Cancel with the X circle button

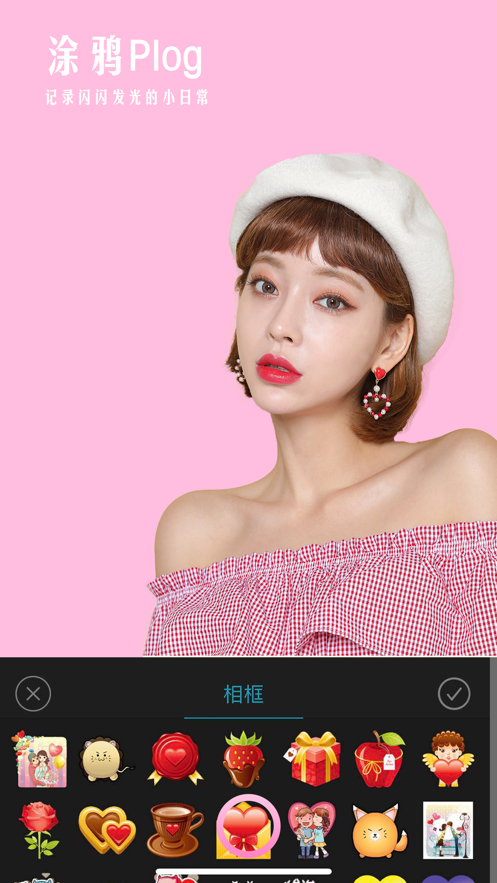click(33, 693)
